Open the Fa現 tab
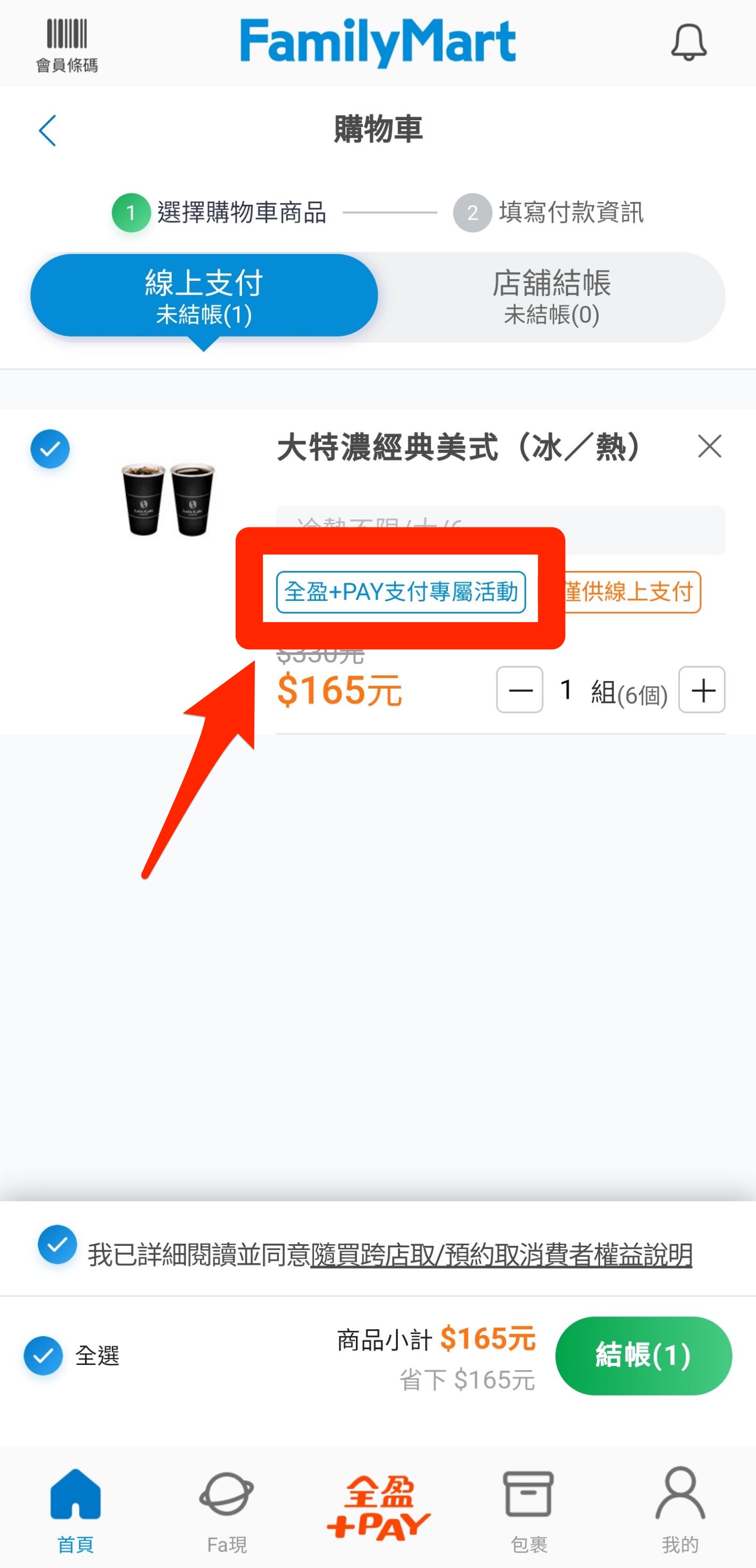Viewport: 756px width, 1568px height. tap(227, 1508)
